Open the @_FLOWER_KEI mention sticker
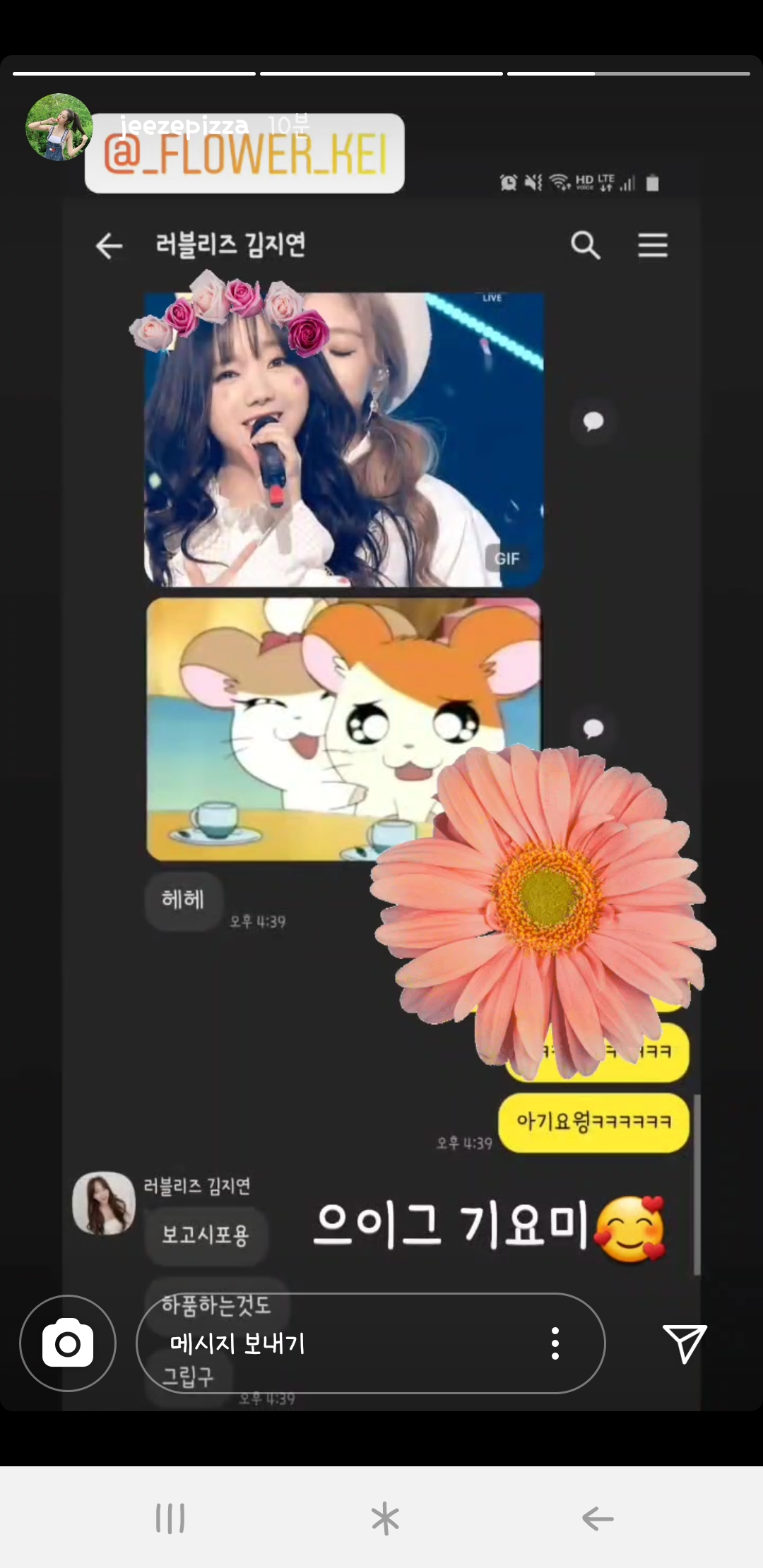 pos(244,155)
